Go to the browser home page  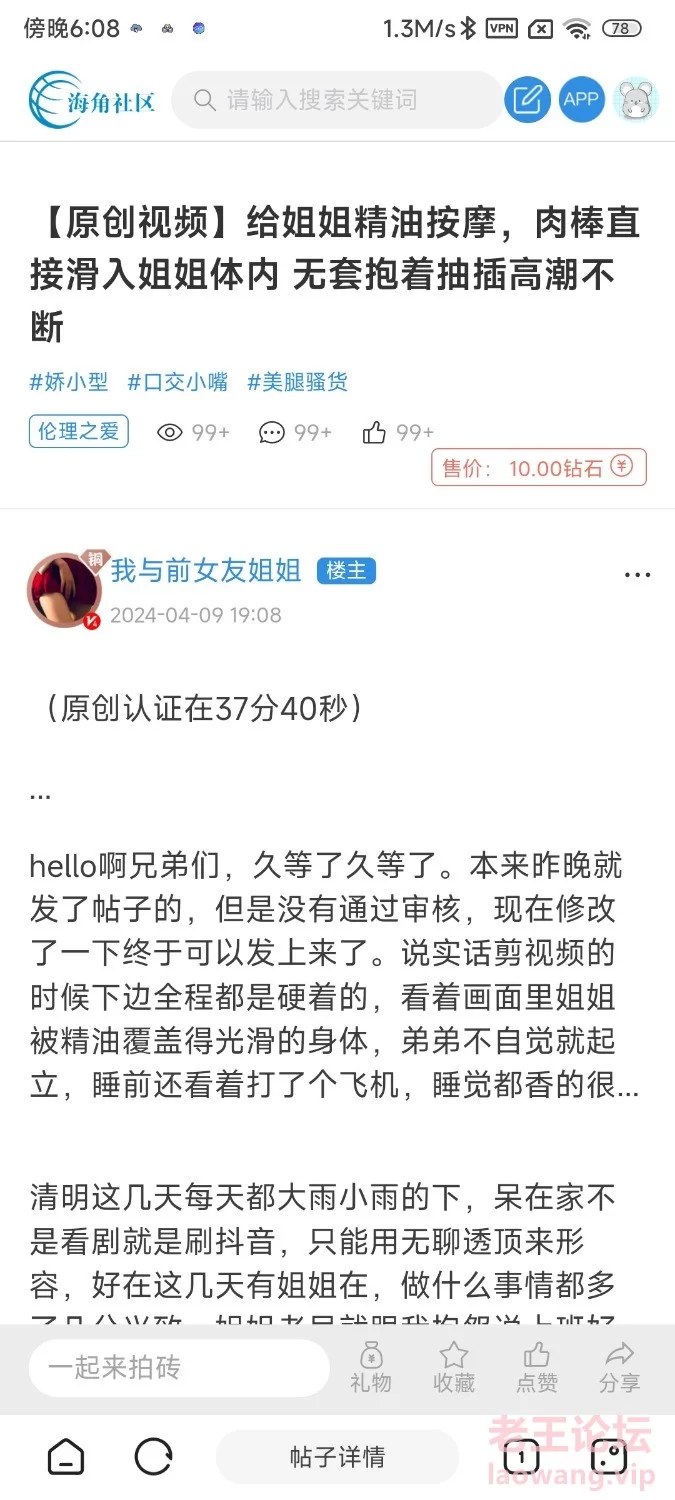[66, 1457]
